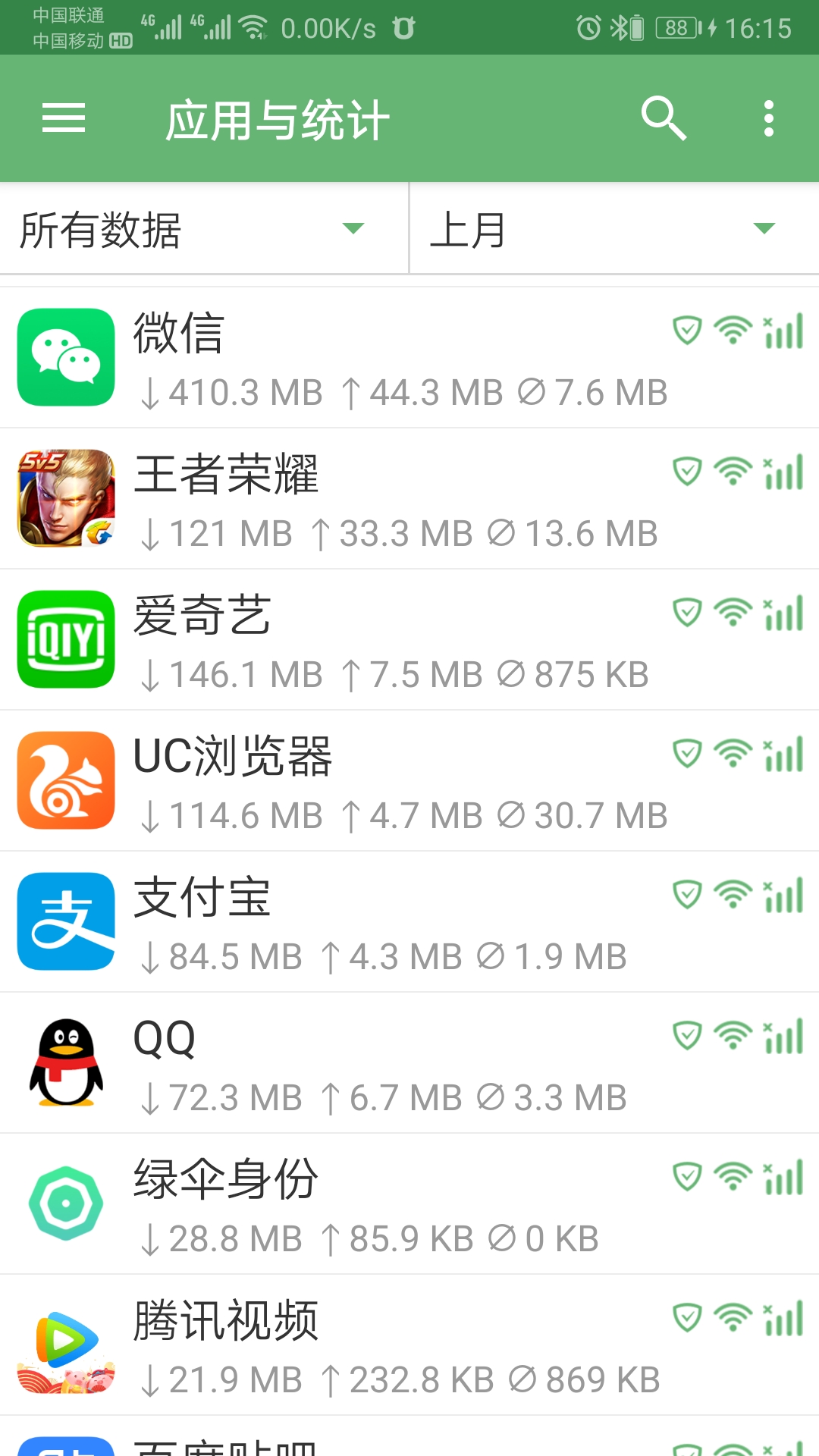Search apps with the magnifier icon

click(x=664, y=118)
